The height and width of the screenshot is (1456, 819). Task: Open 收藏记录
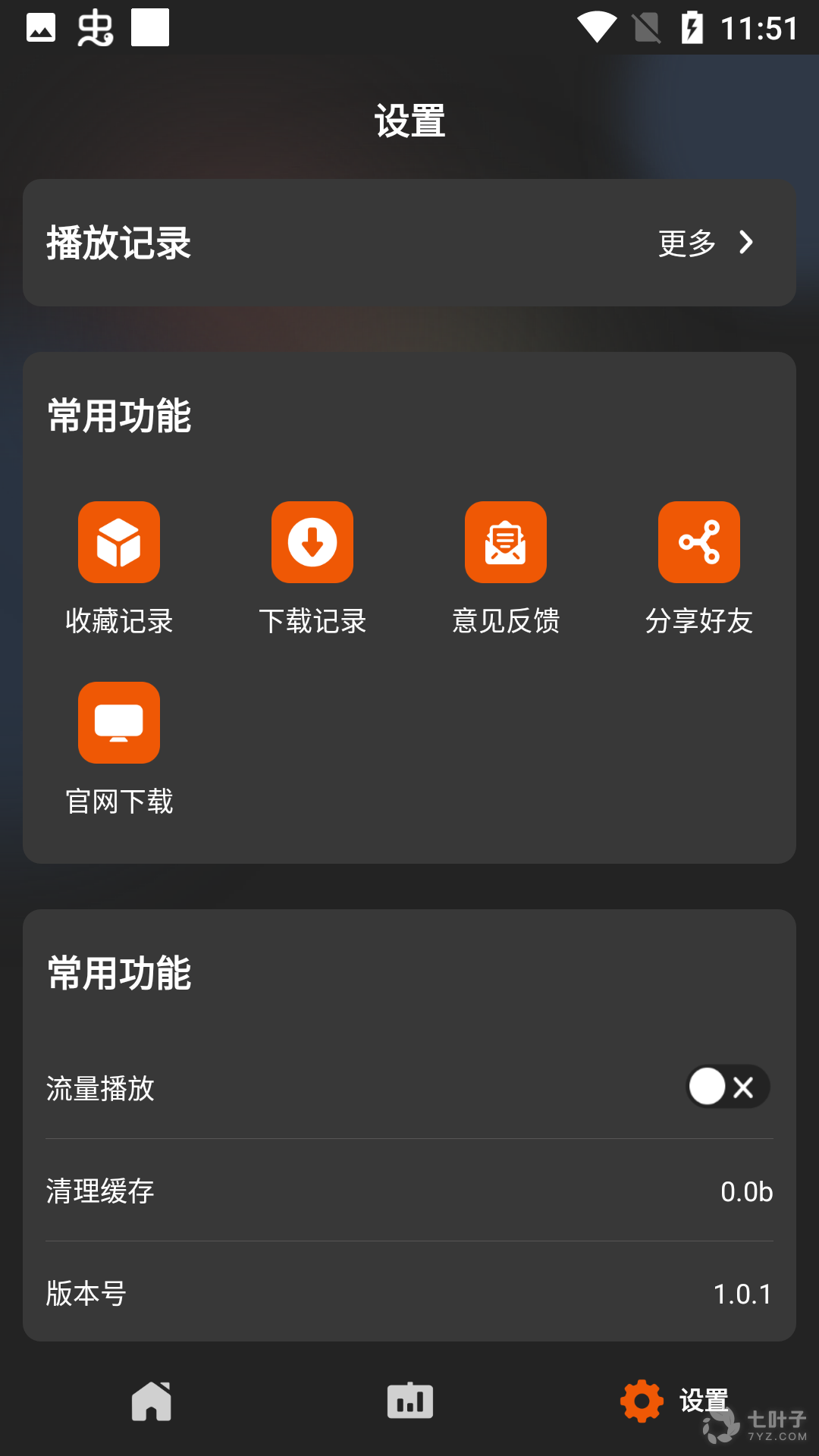coord(119,569)
